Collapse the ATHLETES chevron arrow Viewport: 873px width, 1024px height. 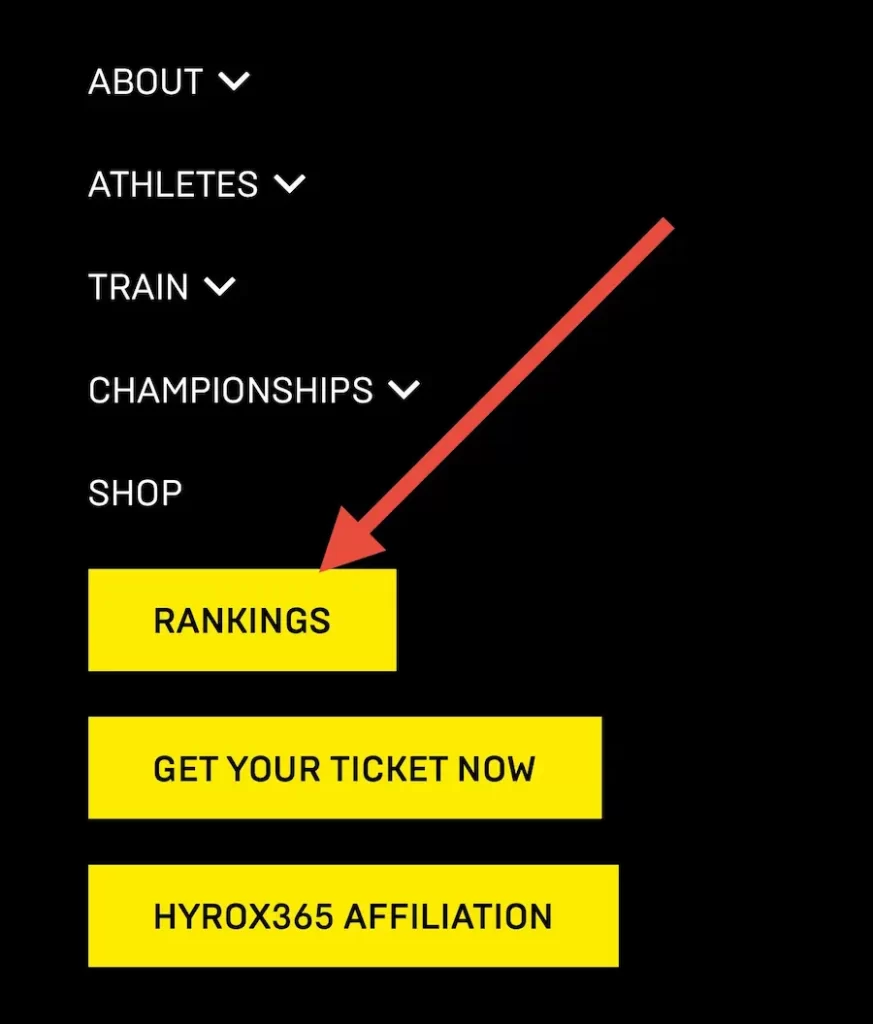[x=291, y=184]
